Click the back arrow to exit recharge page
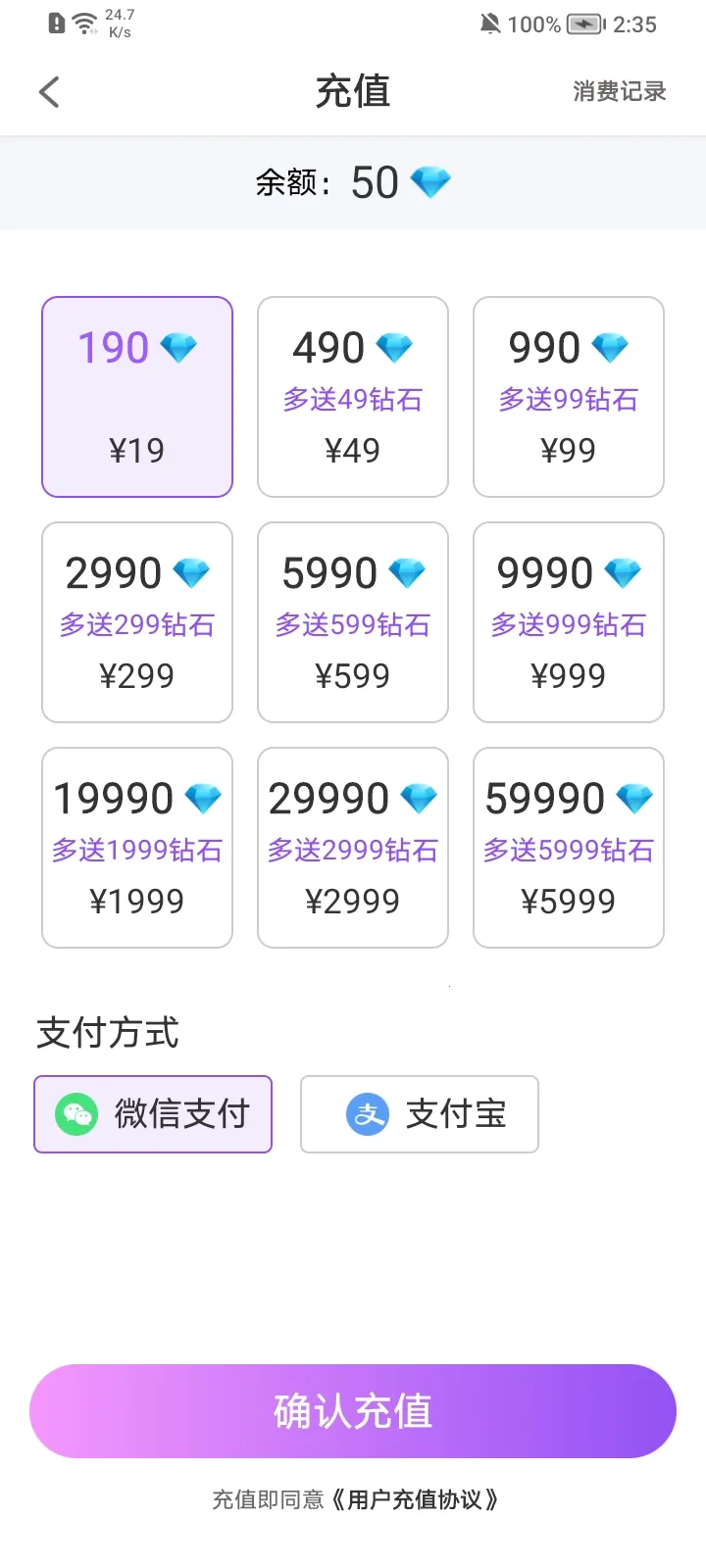 [x=48, y=90]
